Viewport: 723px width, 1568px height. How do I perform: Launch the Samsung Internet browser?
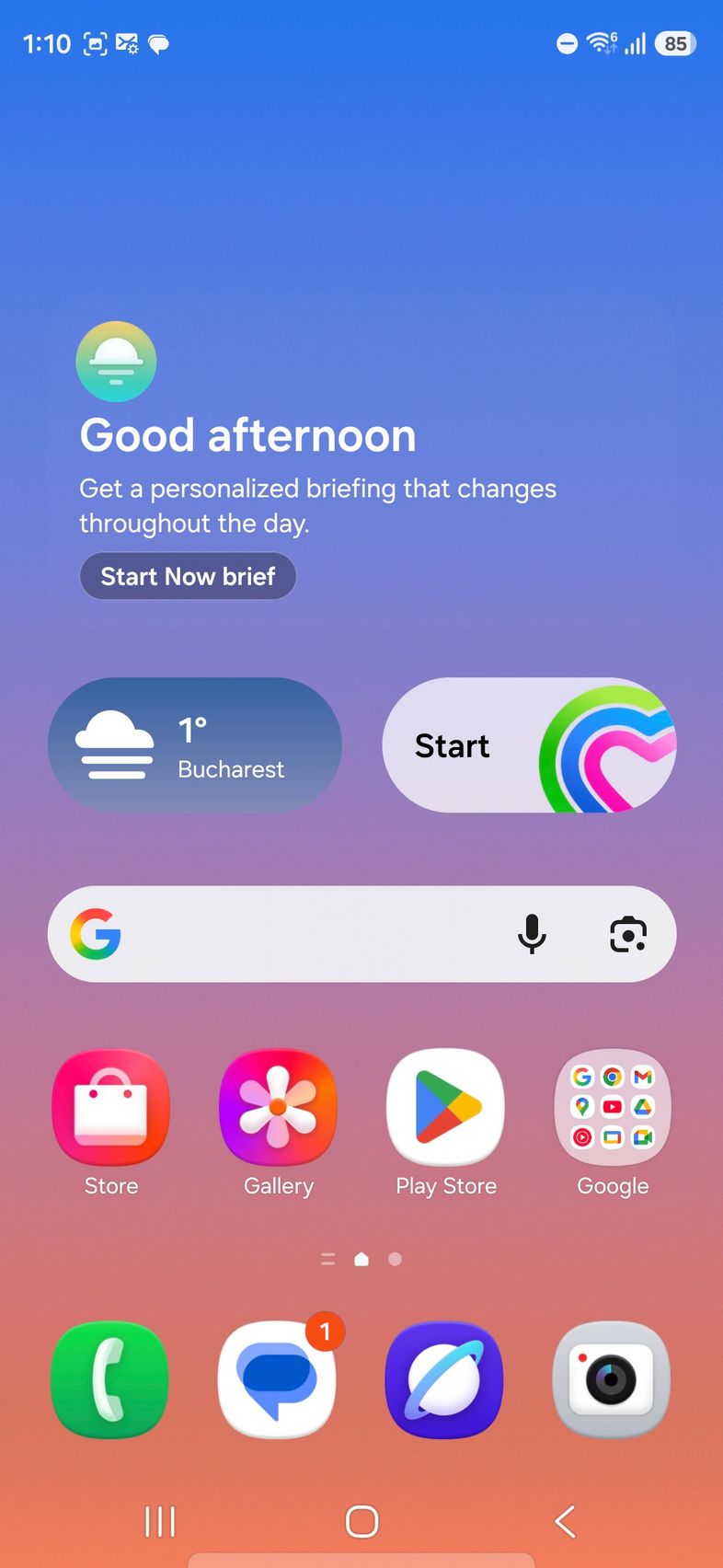pyautogui.click(x=444, y=1379)
